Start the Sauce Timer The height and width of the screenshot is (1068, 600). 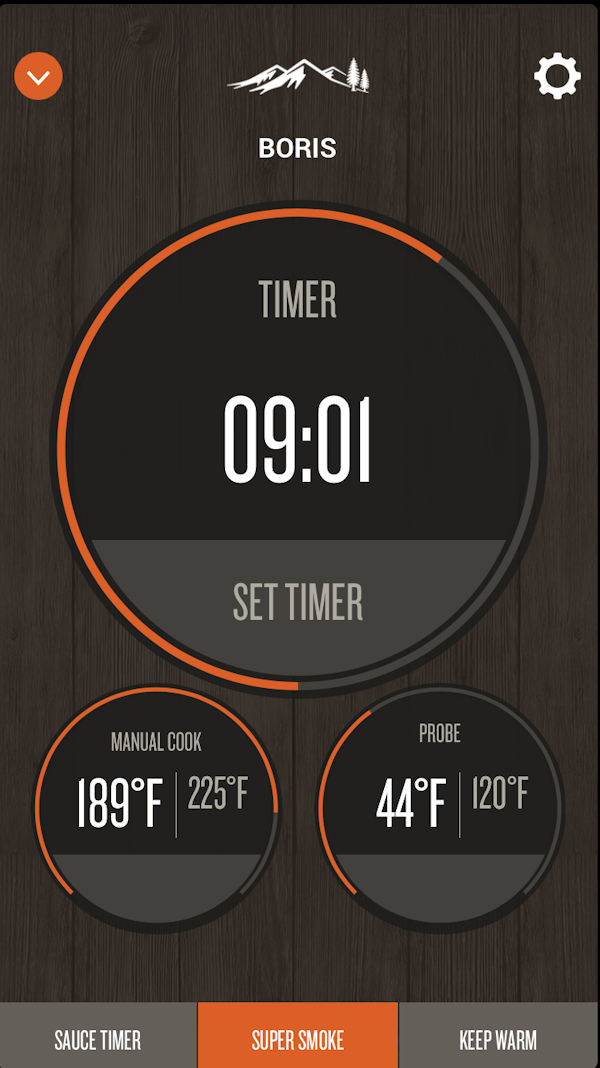tap(98, 1038)
